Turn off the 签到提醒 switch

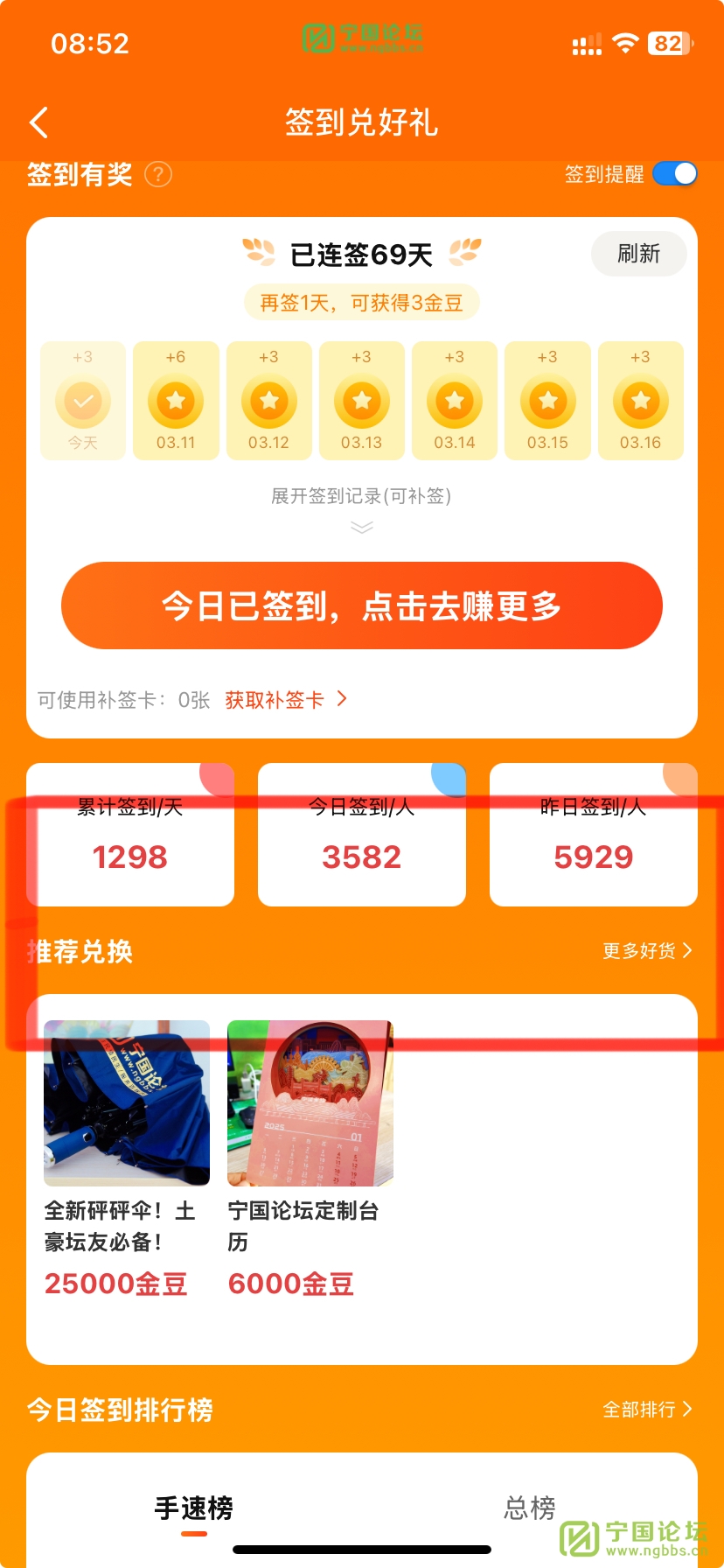tap(674, 174)
